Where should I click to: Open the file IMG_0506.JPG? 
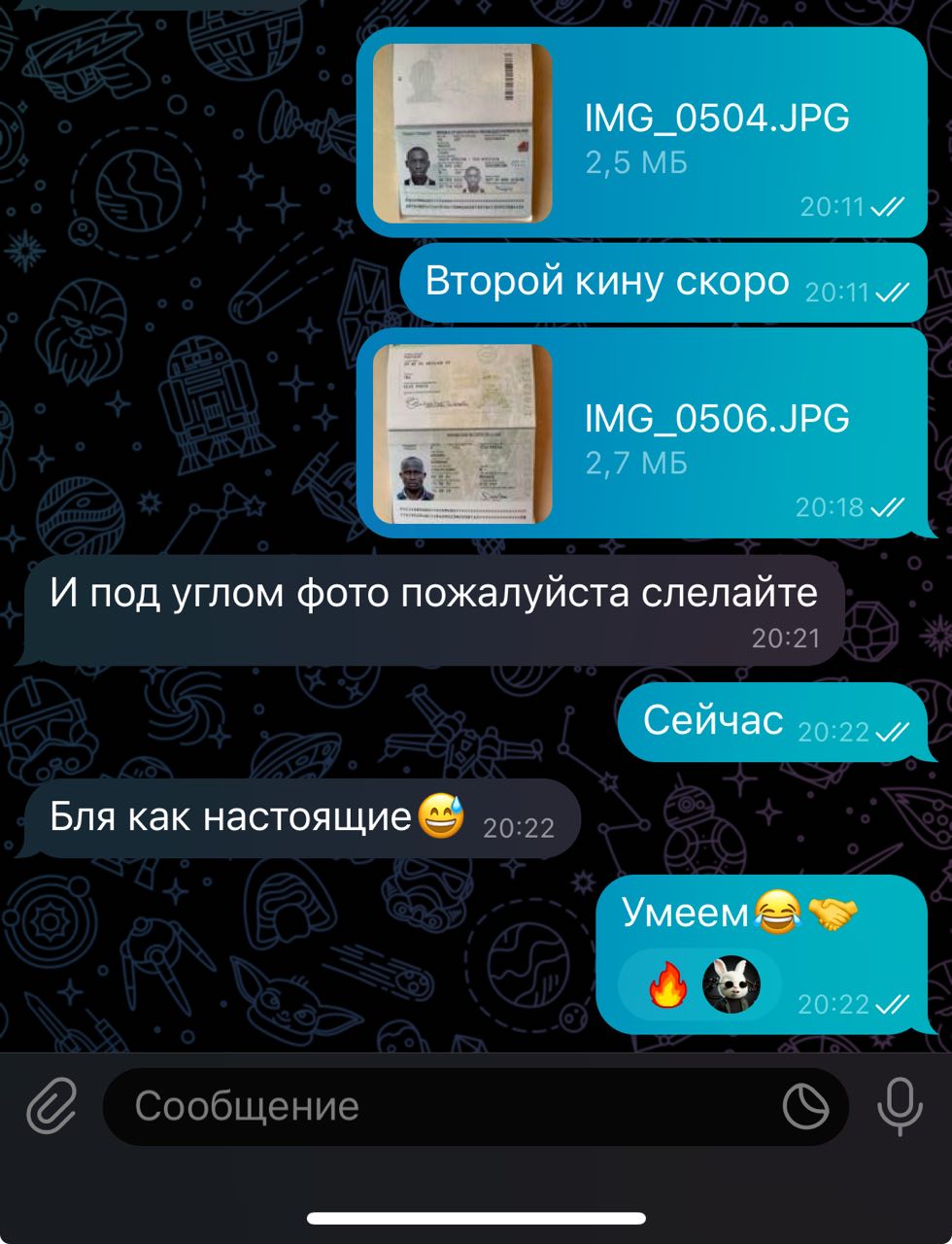463,433
